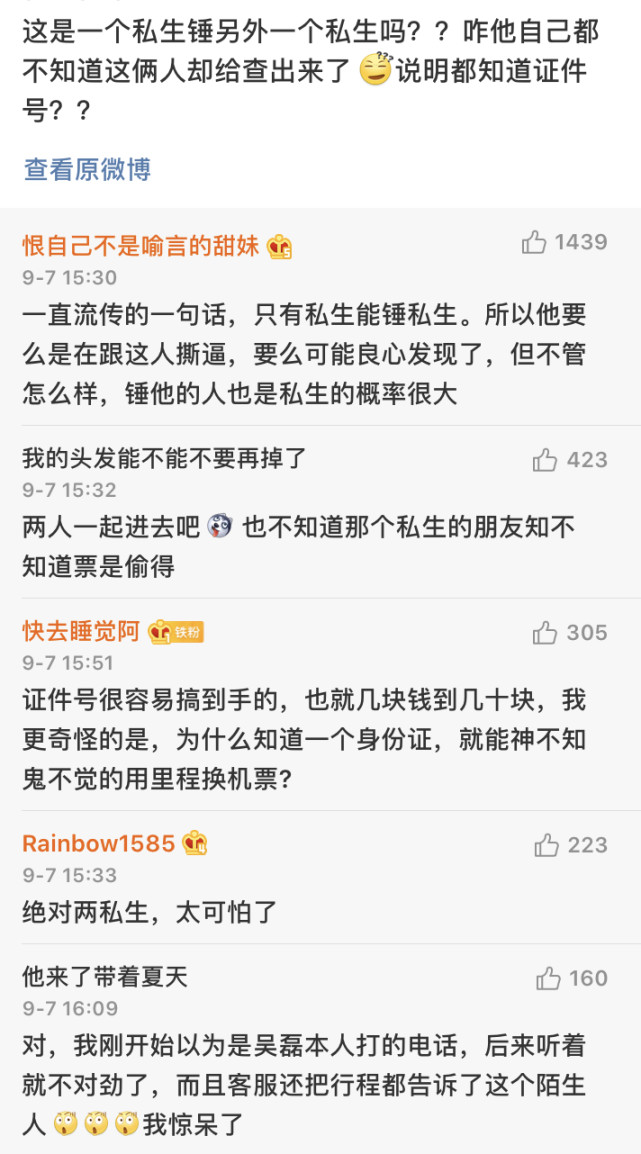Open 恨自己不是喻言的甜妹's profile
Image resolution: width=641 pixels, height=1154 pixels.
click(141, 246)
